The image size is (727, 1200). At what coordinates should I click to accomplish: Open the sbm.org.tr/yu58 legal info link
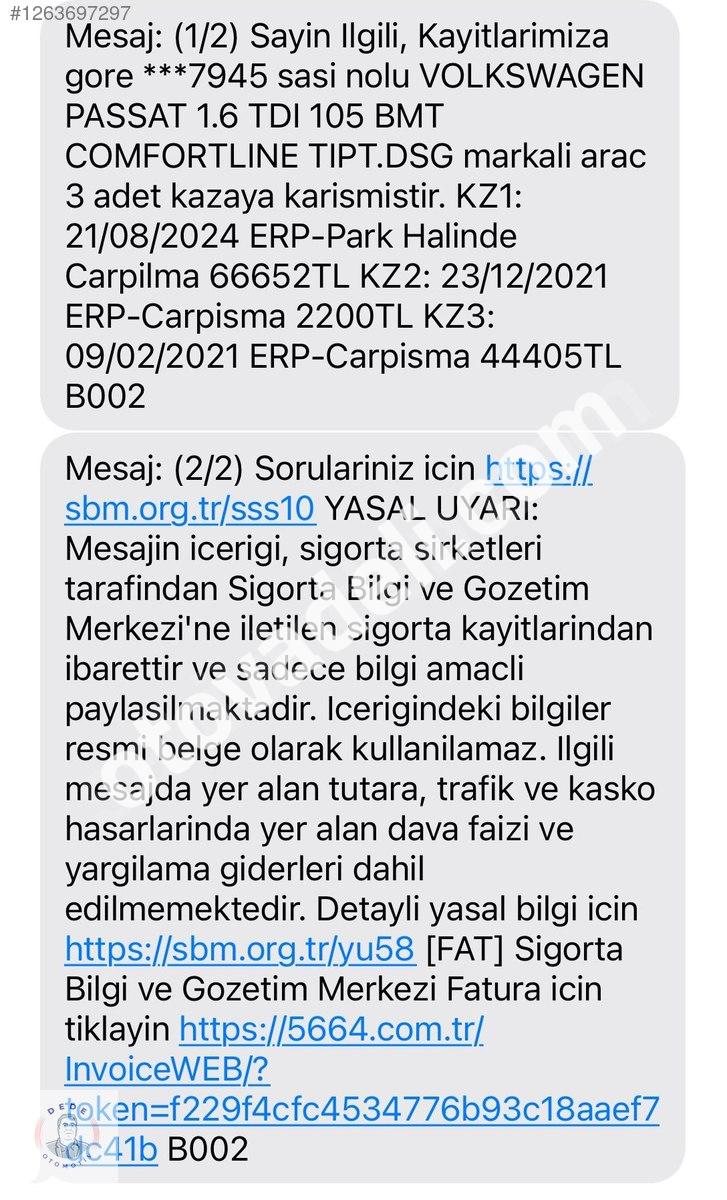240,948
